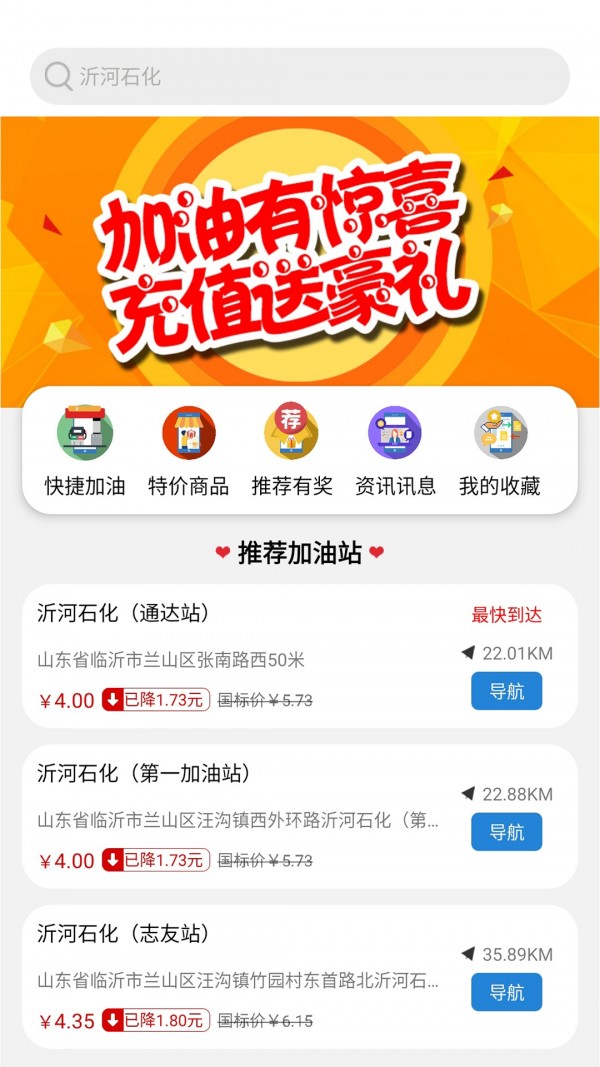Open 资讯讯息 news section
This screenshot has height=1067, width=600.
click(395, 452)
